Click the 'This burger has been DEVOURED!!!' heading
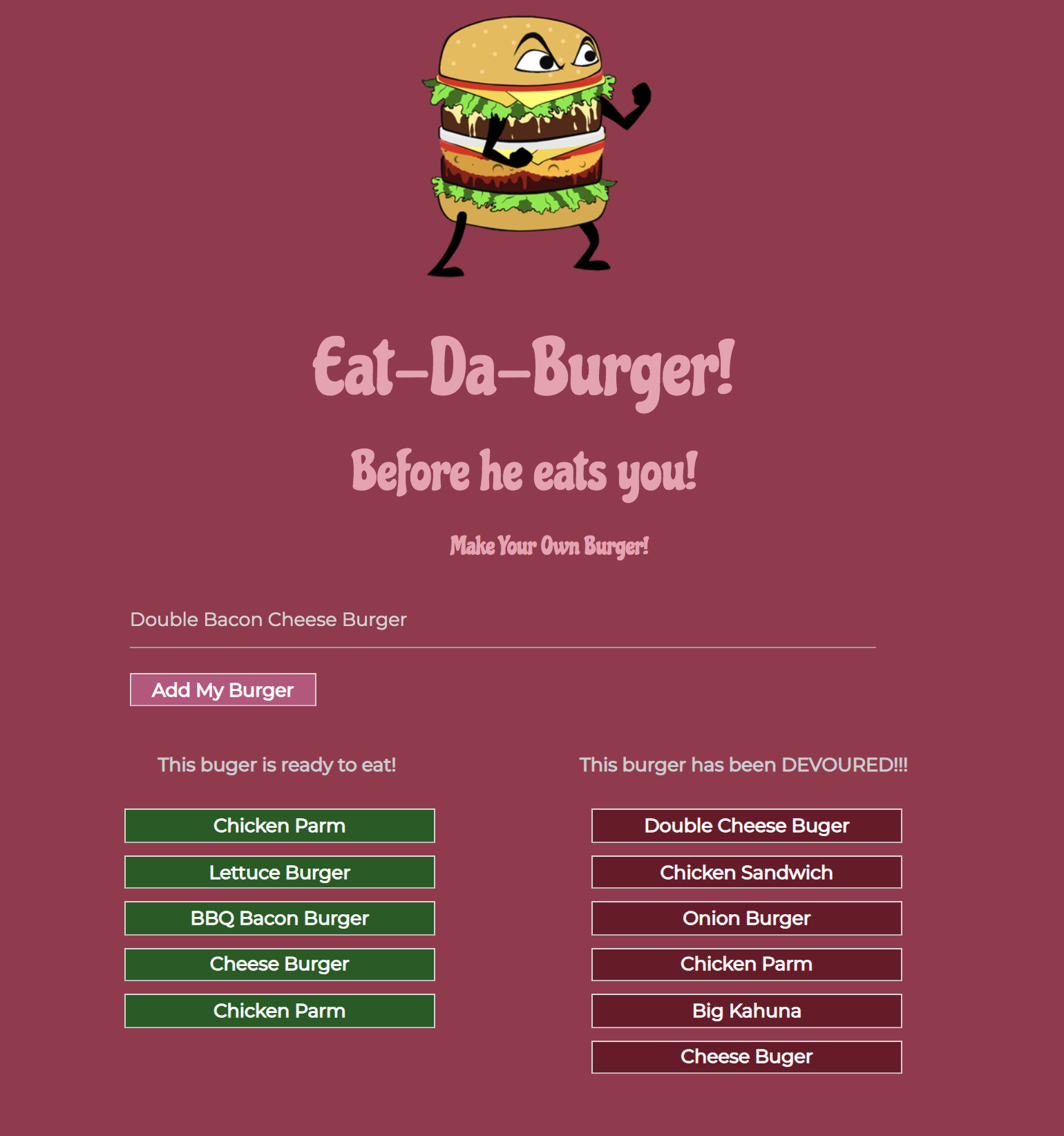The height and width of the screenshot is (1136, 1064). (743, 765)
